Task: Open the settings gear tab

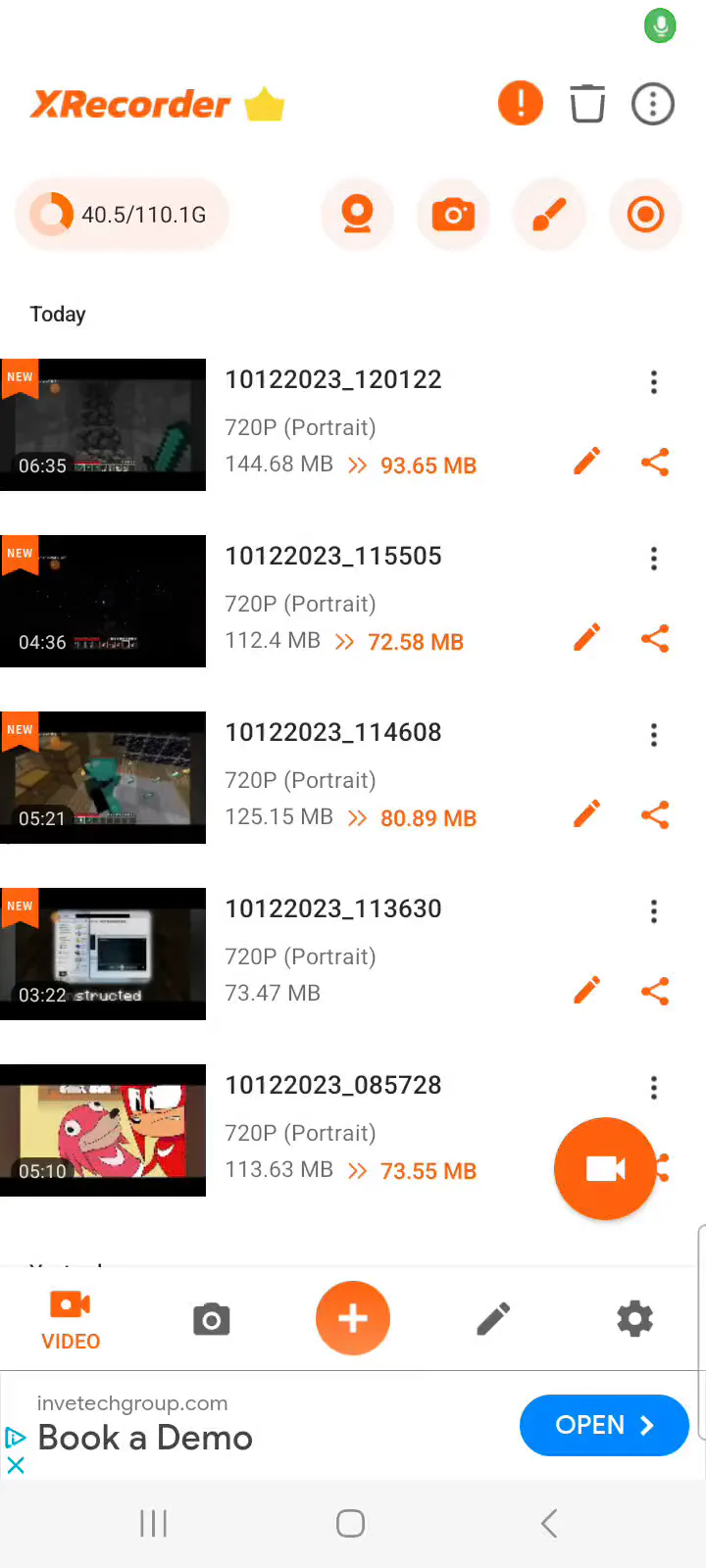Action: click(x=635, y=1319)
